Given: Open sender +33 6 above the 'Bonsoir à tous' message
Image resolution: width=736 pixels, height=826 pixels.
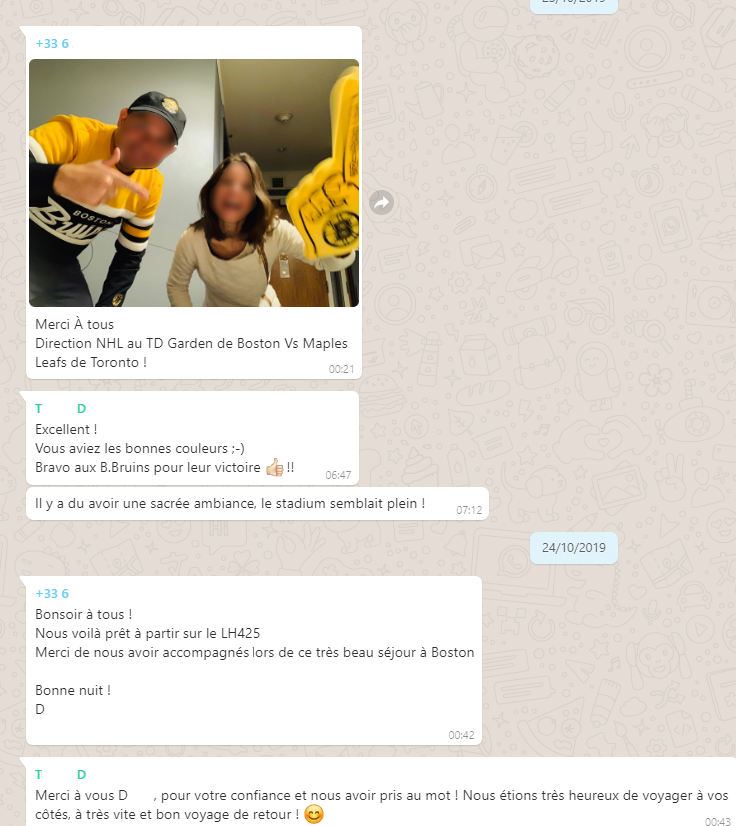Looking at the screenshot, I should 52,593.
